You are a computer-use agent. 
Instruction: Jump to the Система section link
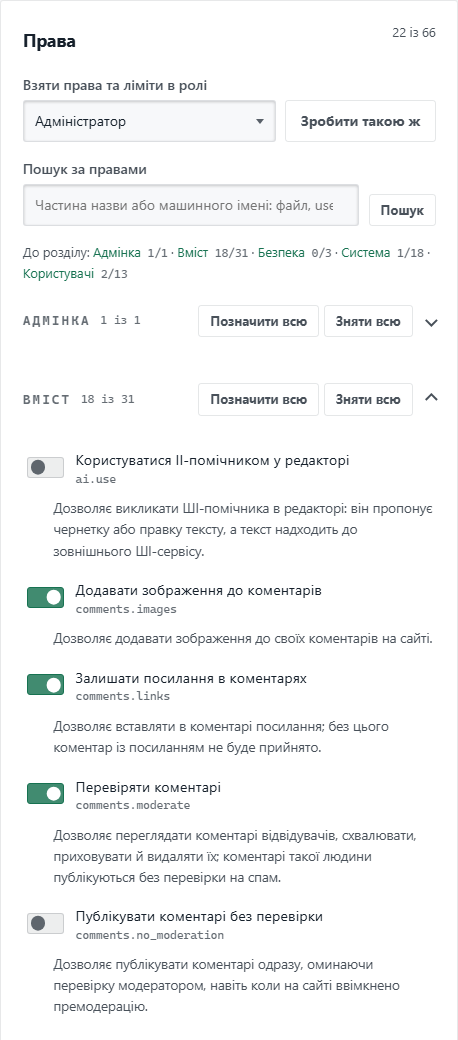coord(366,253)
